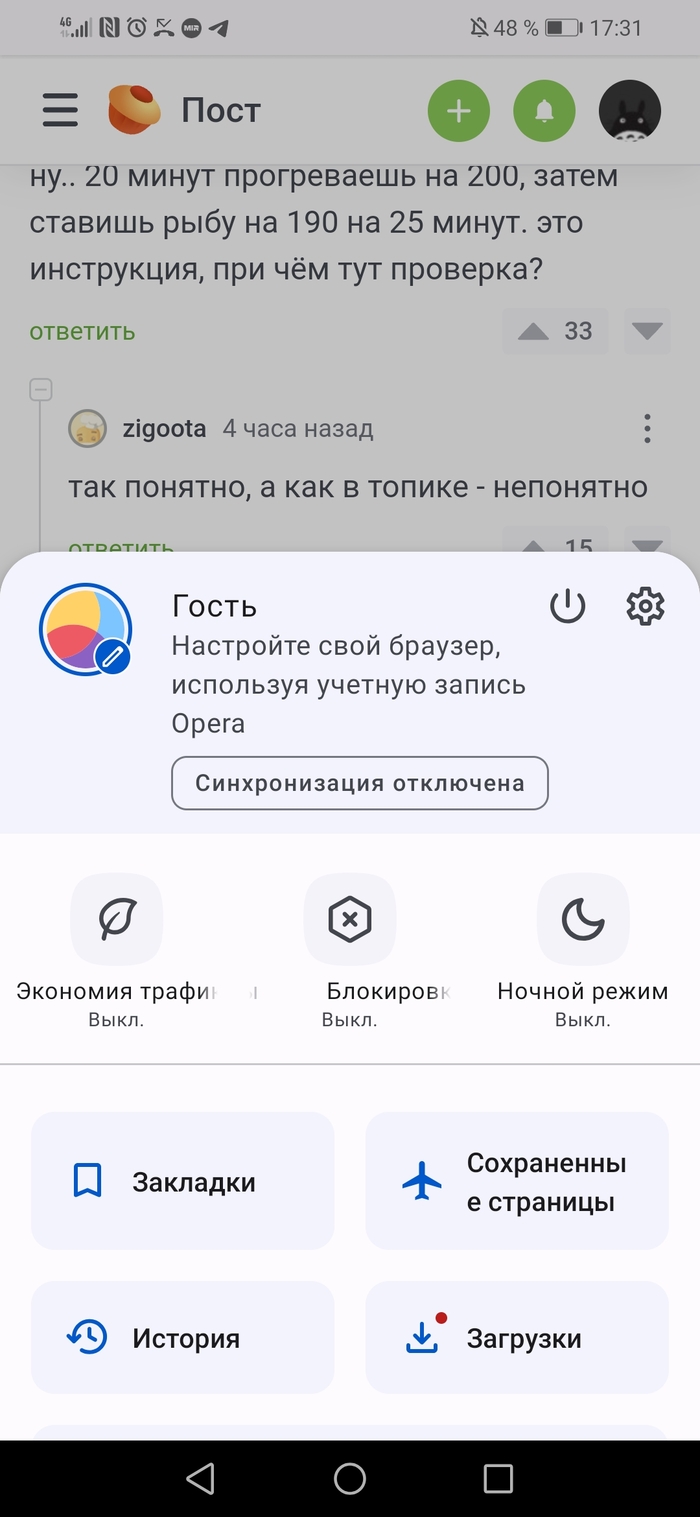Go to the system home screen
The width and height of the screenshot is (700, 1517).
(x=350, y=1478)
